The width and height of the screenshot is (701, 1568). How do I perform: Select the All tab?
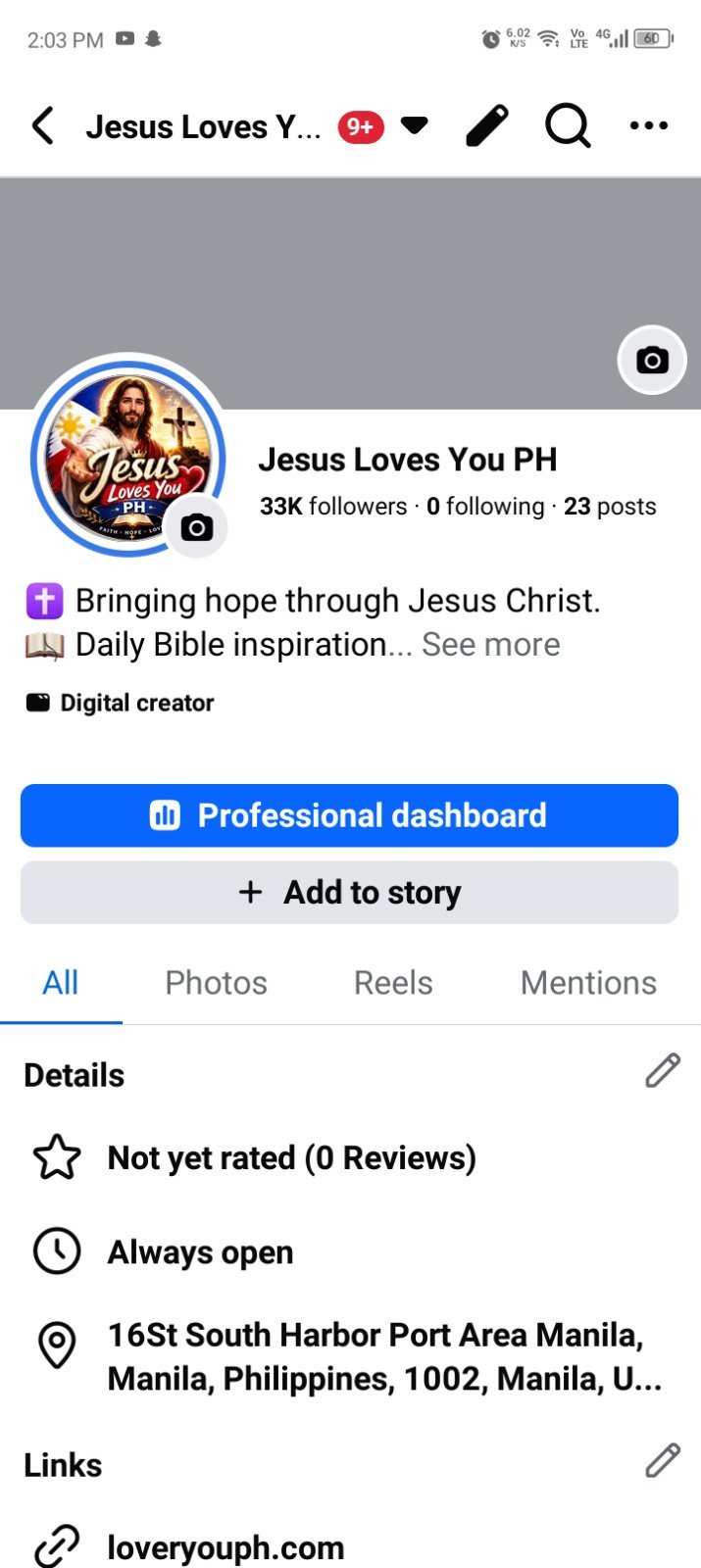coord(61,983)
